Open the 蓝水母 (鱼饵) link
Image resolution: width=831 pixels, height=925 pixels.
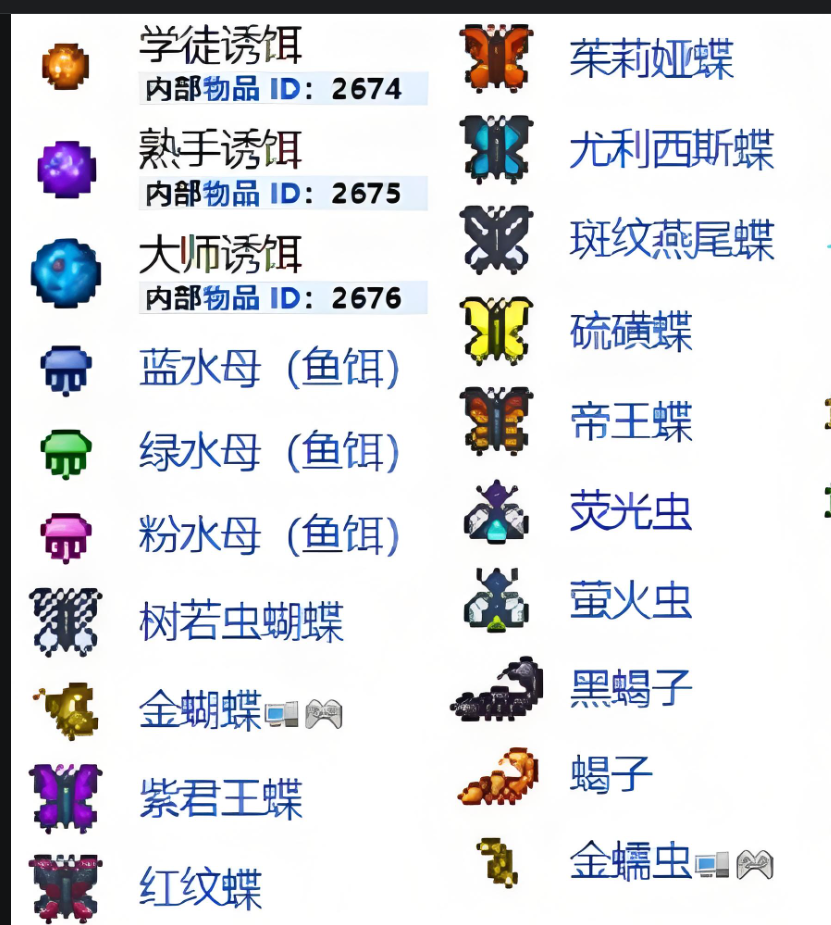point(268,370)
